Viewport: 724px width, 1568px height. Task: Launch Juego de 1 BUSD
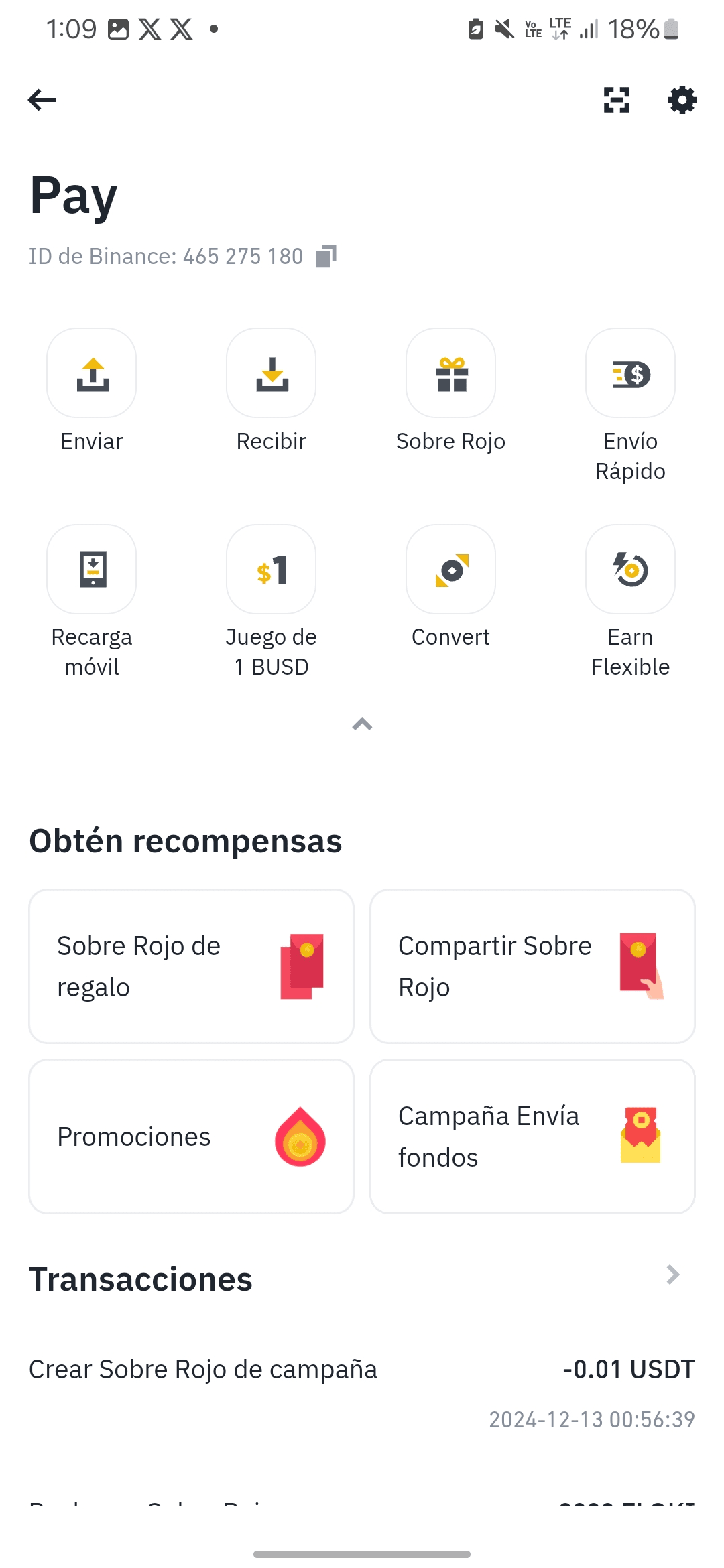[x=271, y=570]
